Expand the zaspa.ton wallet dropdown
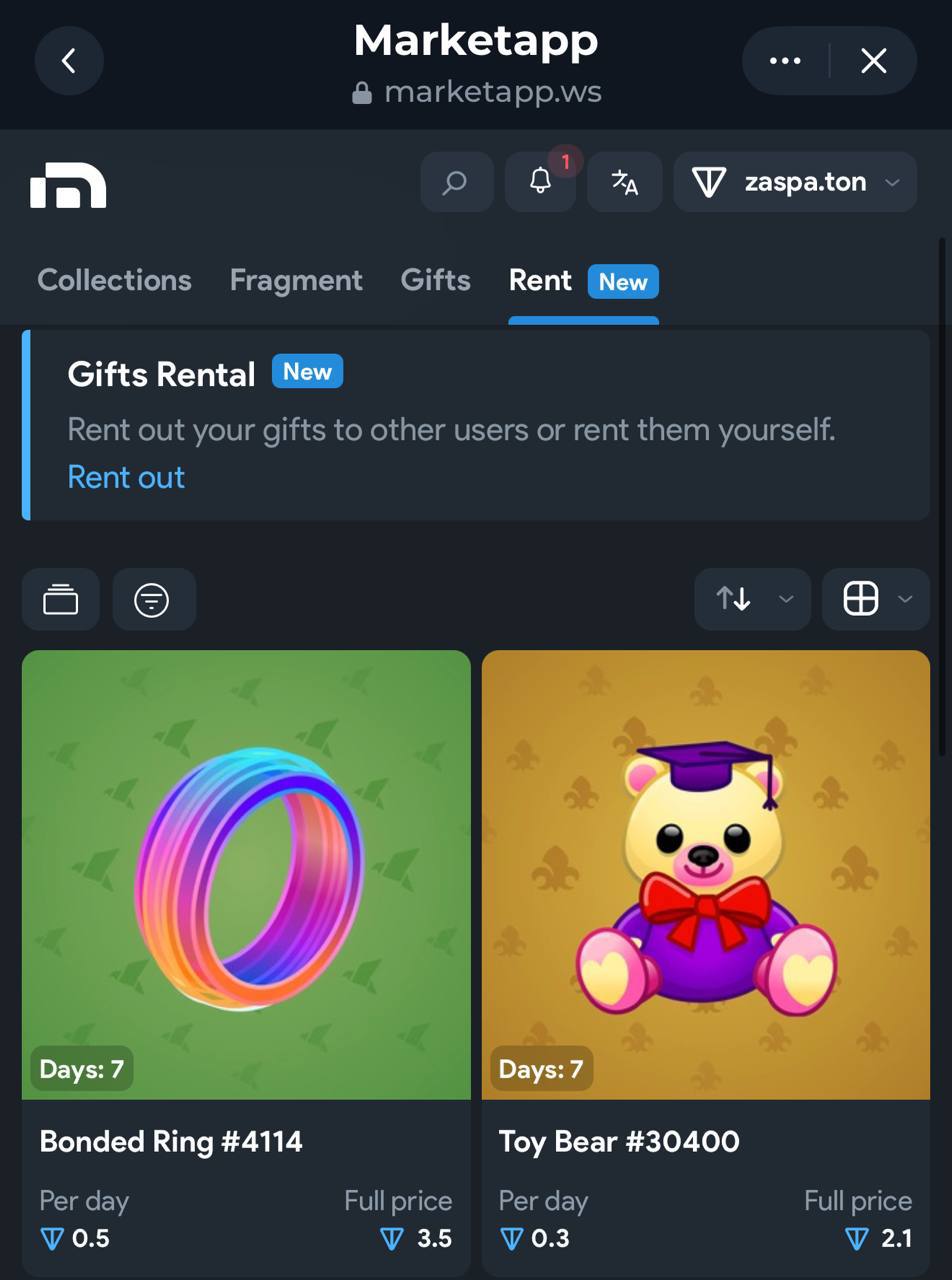 (x=795, y=182)
